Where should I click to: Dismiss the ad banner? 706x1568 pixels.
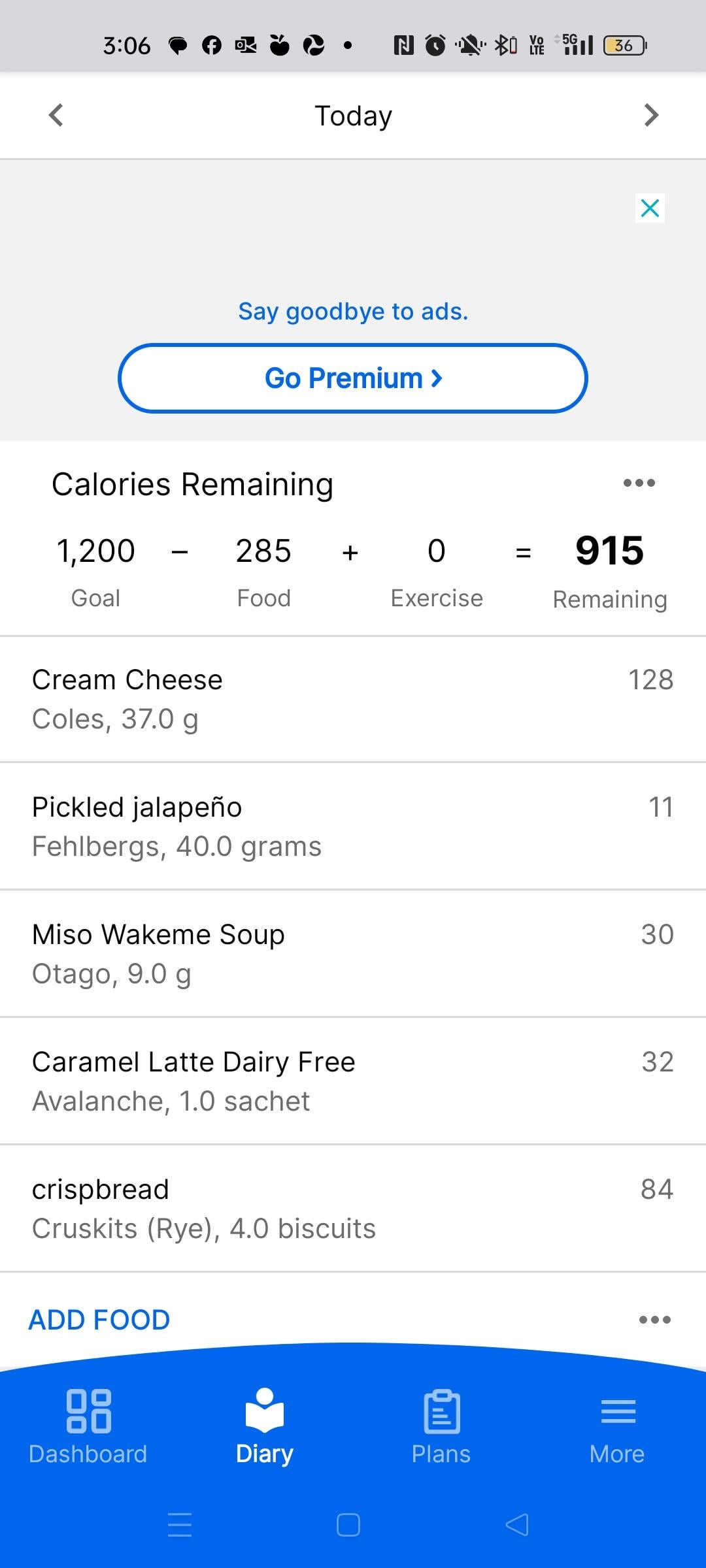(650, 208)
